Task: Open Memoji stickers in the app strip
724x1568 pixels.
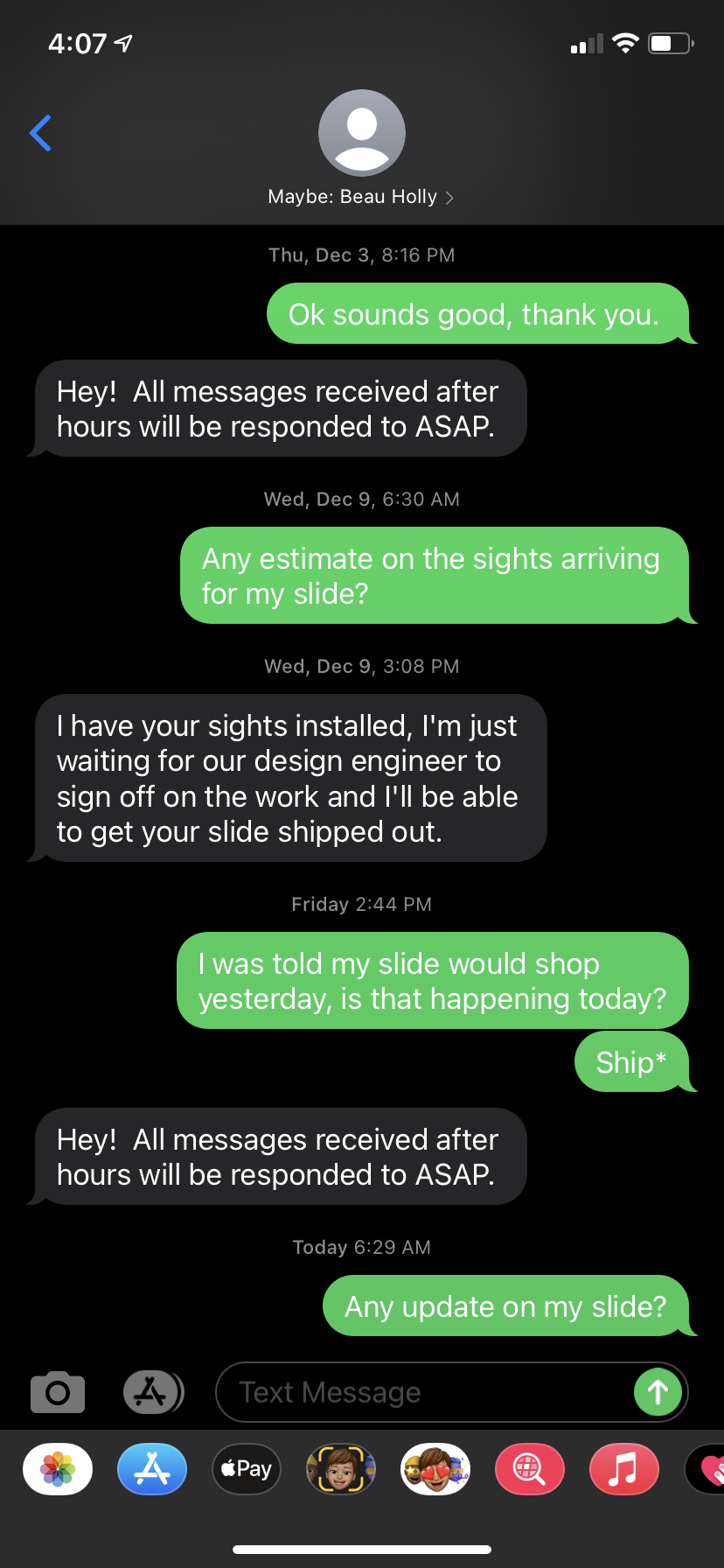Action: [435, 1469]
